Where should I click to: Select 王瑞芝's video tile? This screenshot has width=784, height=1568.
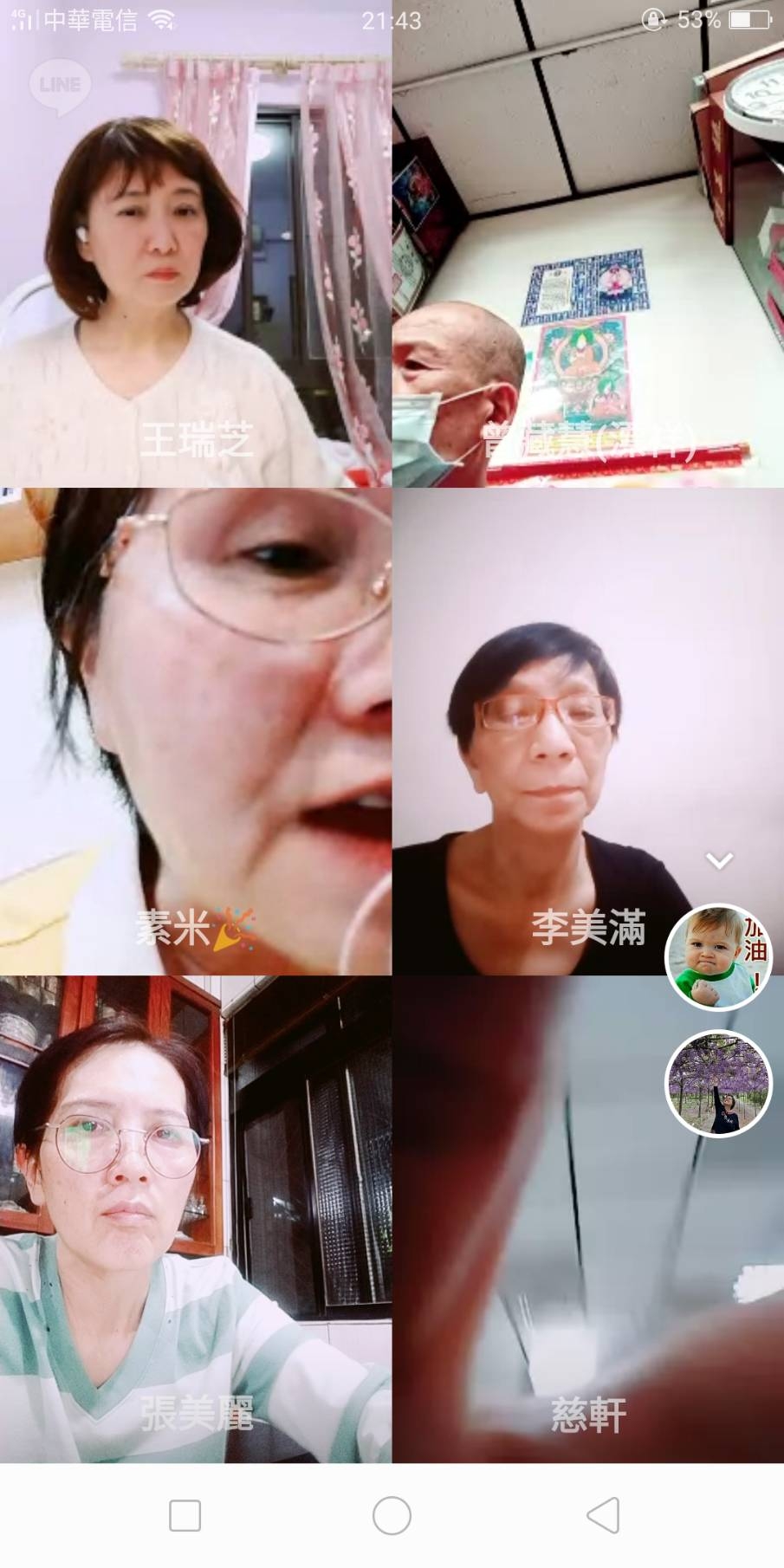pyautogui.click(x=196, y=260)
